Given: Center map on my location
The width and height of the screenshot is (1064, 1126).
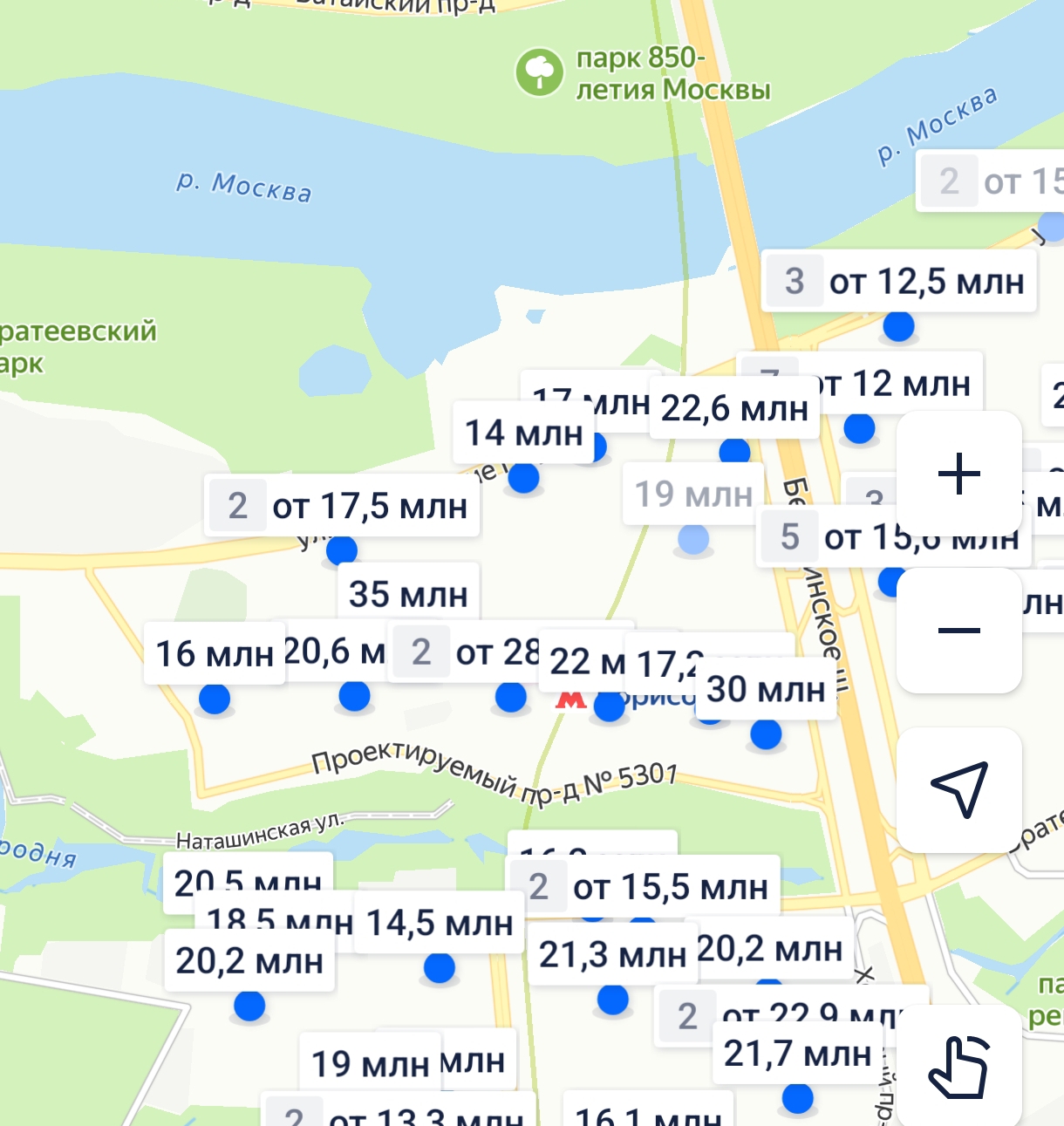Looking at the screenshot, I should click(958, 789).
